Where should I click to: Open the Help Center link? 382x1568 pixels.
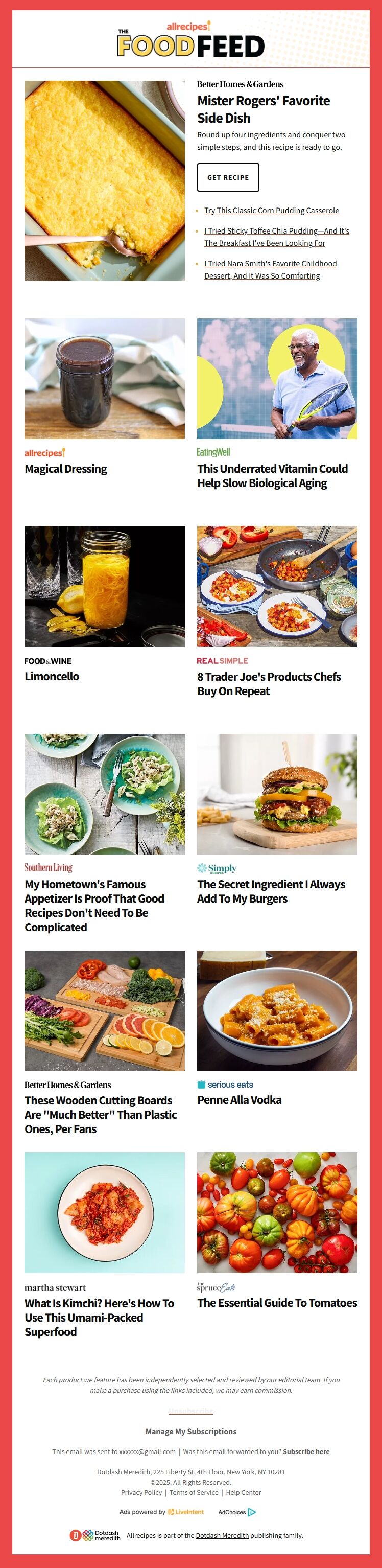point(243,1492)
